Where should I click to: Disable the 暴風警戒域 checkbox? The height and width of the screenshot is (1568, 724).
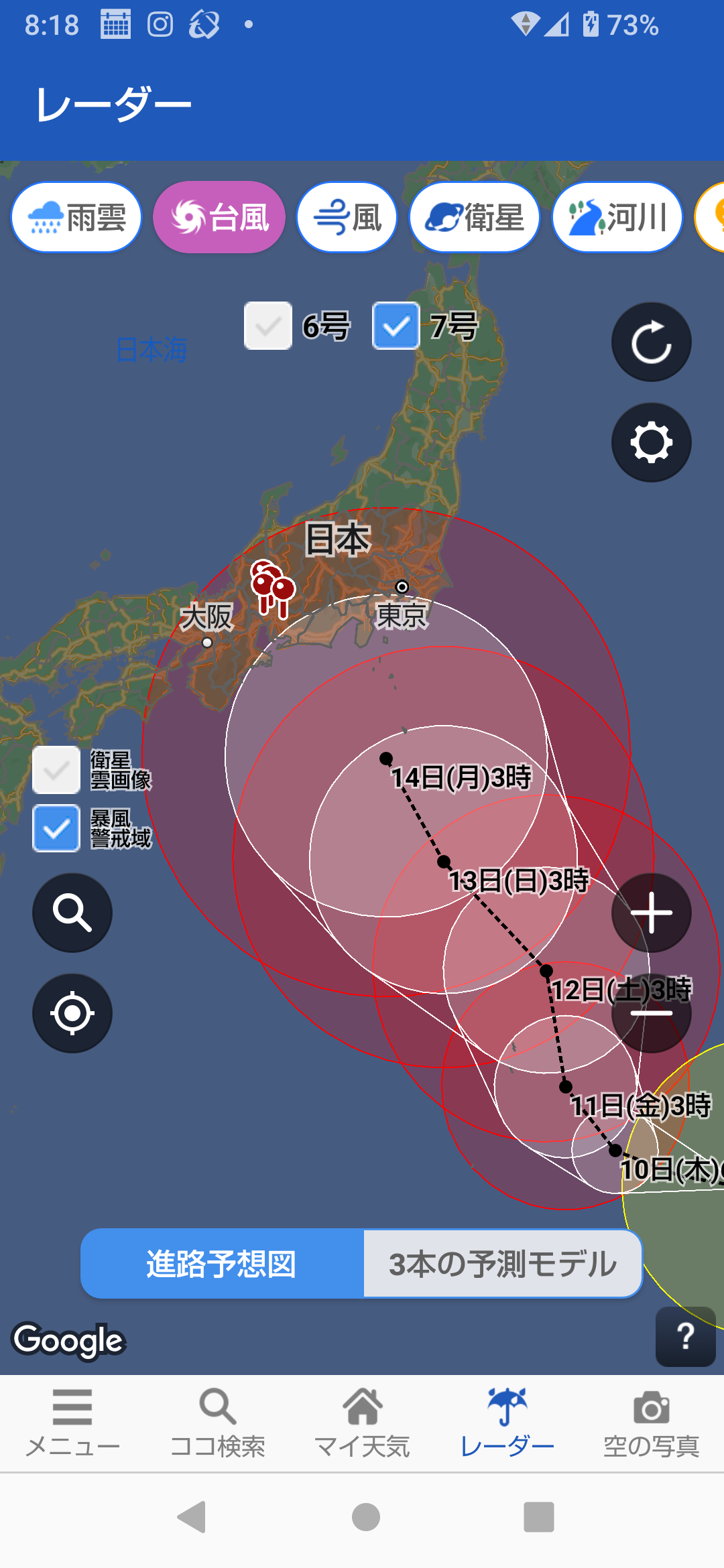coord(56,828)
